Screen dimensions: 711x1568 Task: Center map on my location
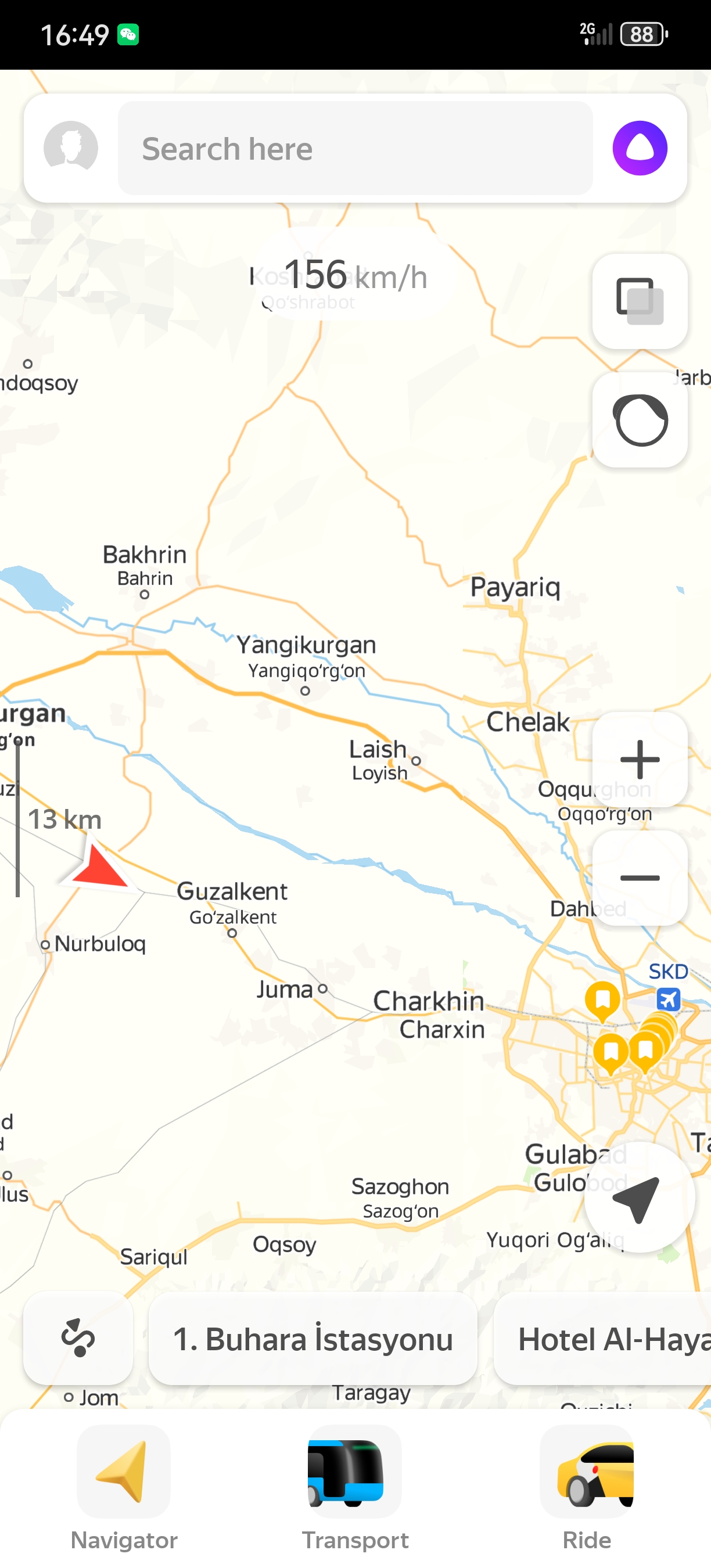pyautogui.click(x=638, y=1197)
